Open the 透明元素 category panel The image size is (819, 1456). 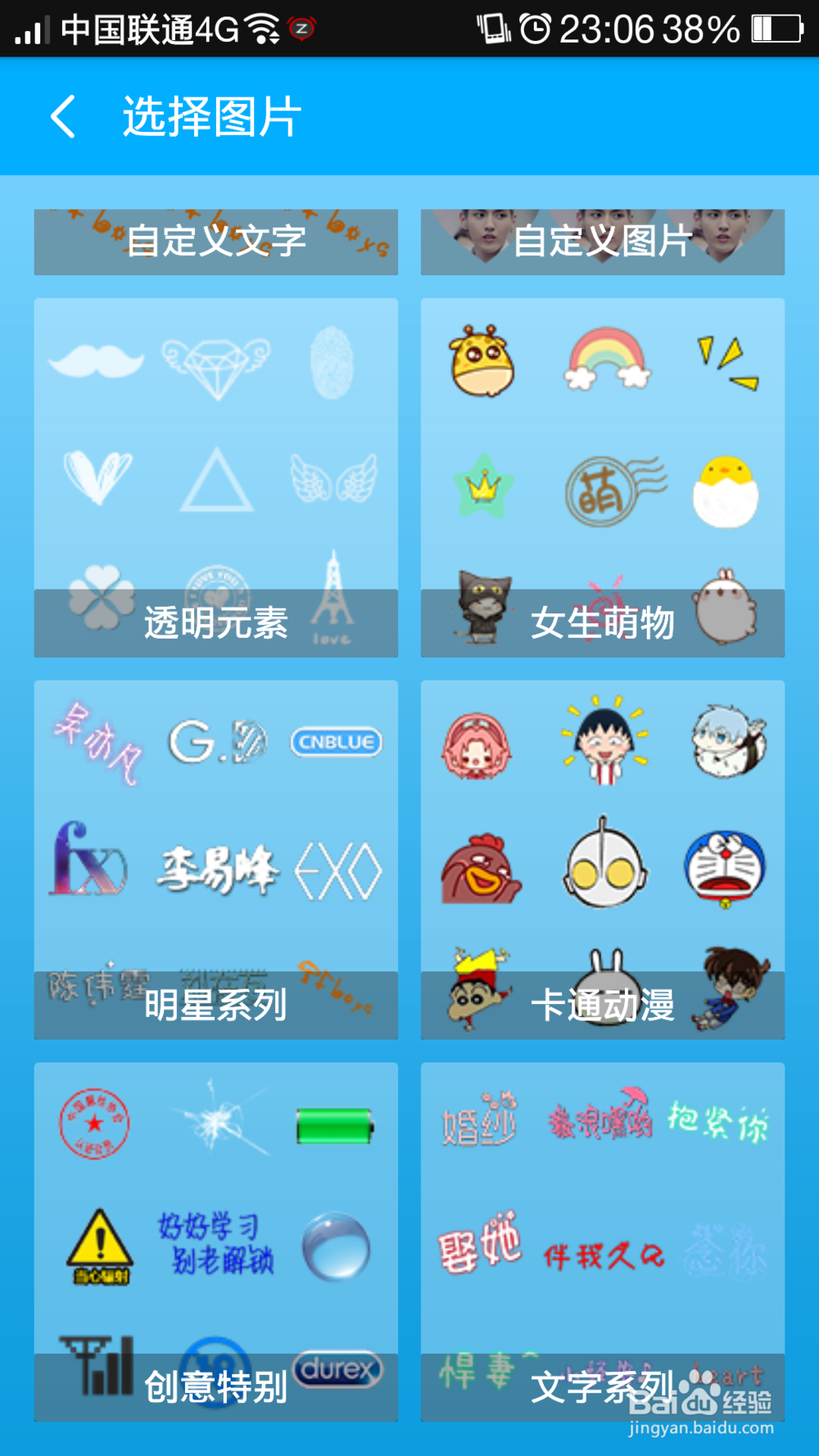click(215, 622)
